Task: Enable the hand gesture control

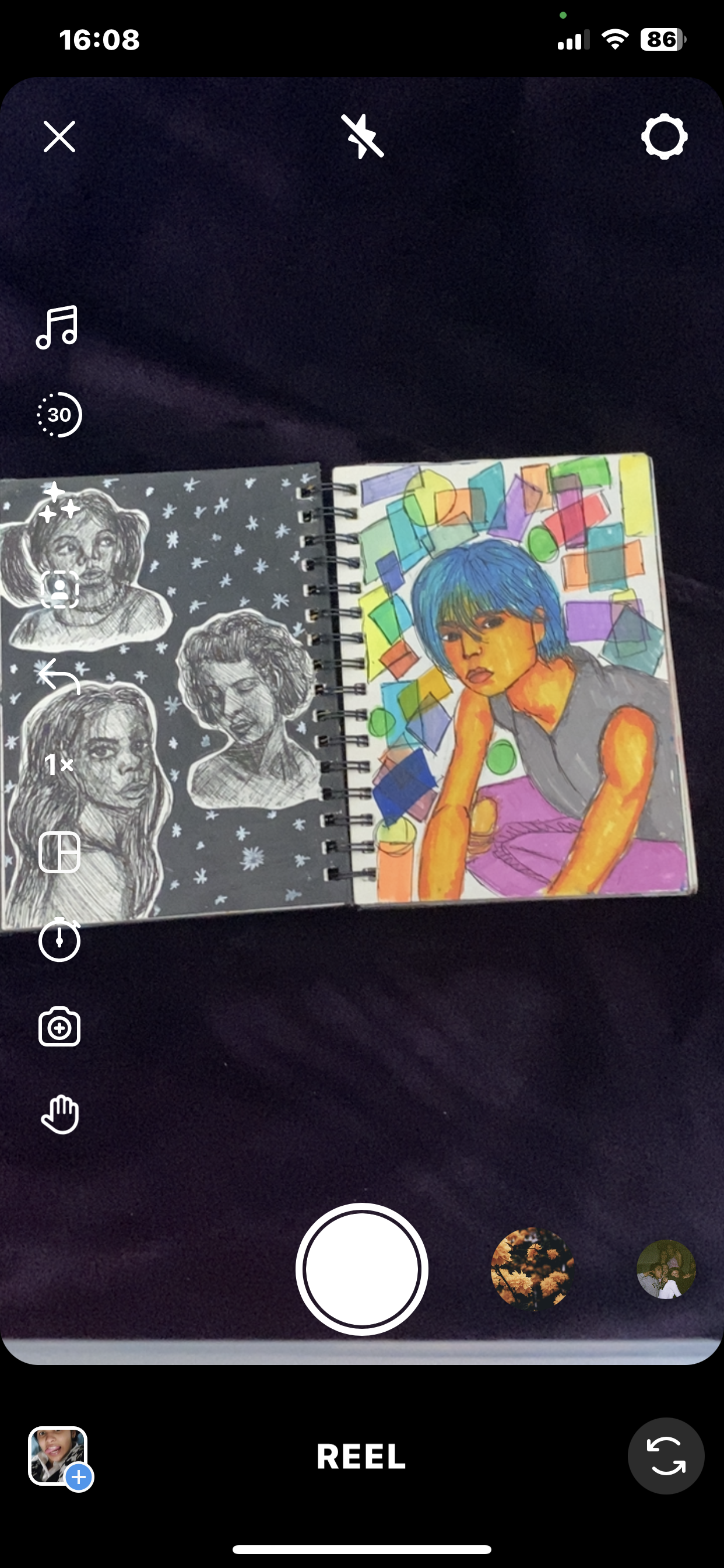Action: (59, 1114)
